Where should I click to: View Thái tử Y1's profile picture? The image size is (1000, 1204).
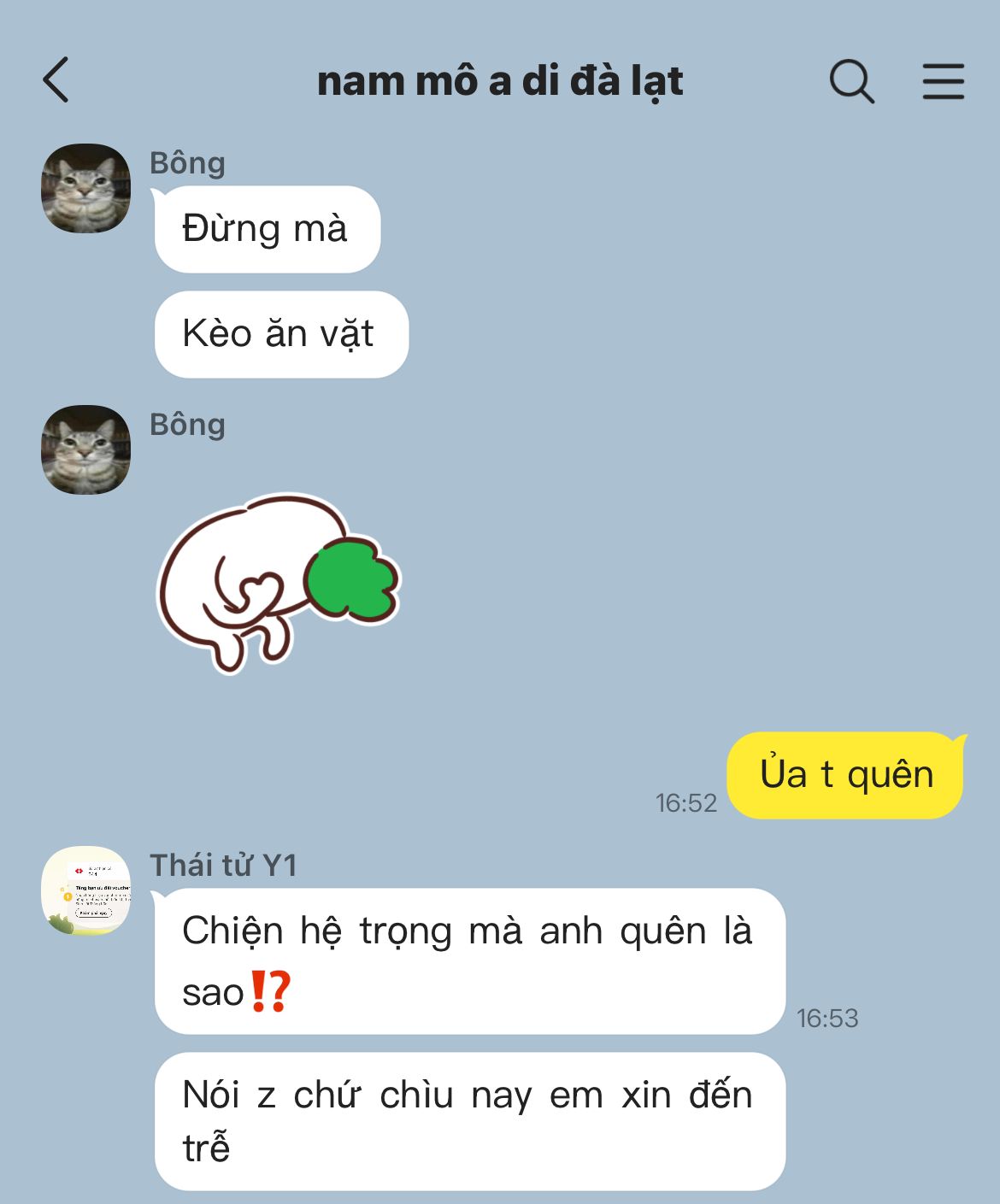pos(85,890)
